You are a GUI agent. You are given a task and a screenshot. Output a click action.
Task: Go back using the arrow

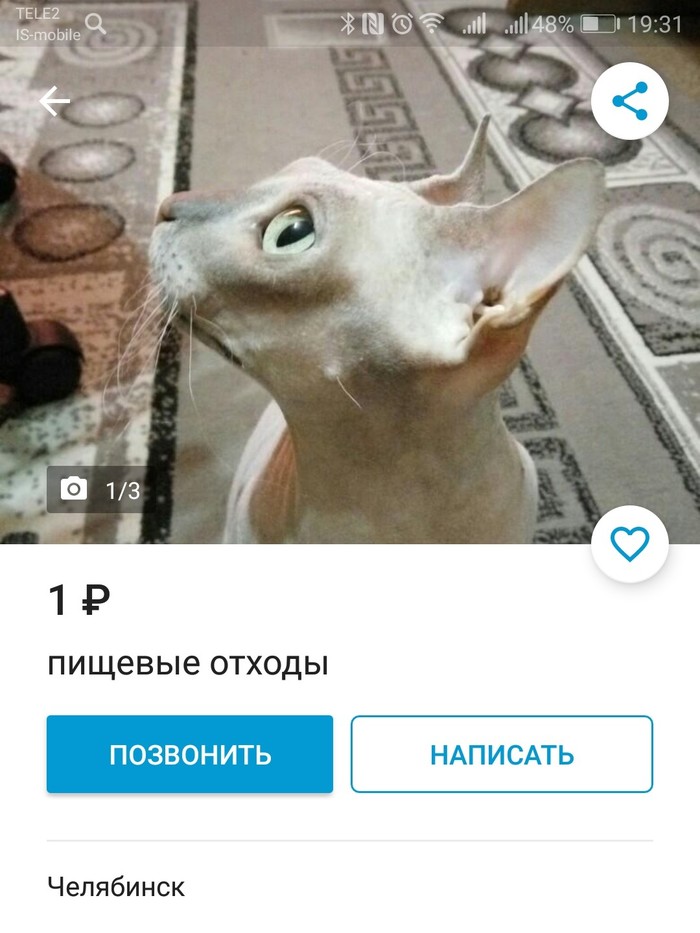point(55,101)
